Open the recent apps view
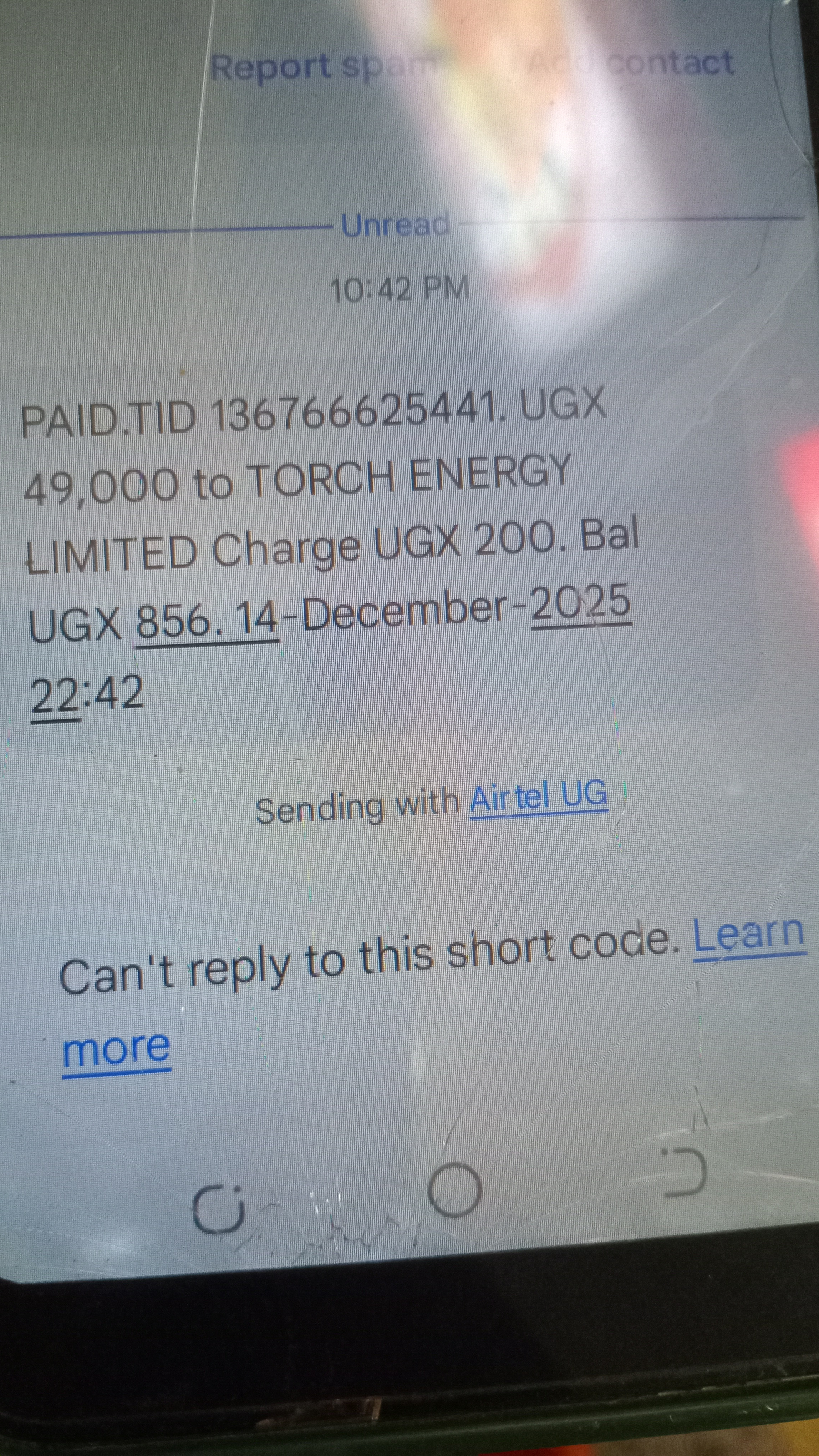The width and height of the screenshot is (819, 1456). (x=219, y=1209)
